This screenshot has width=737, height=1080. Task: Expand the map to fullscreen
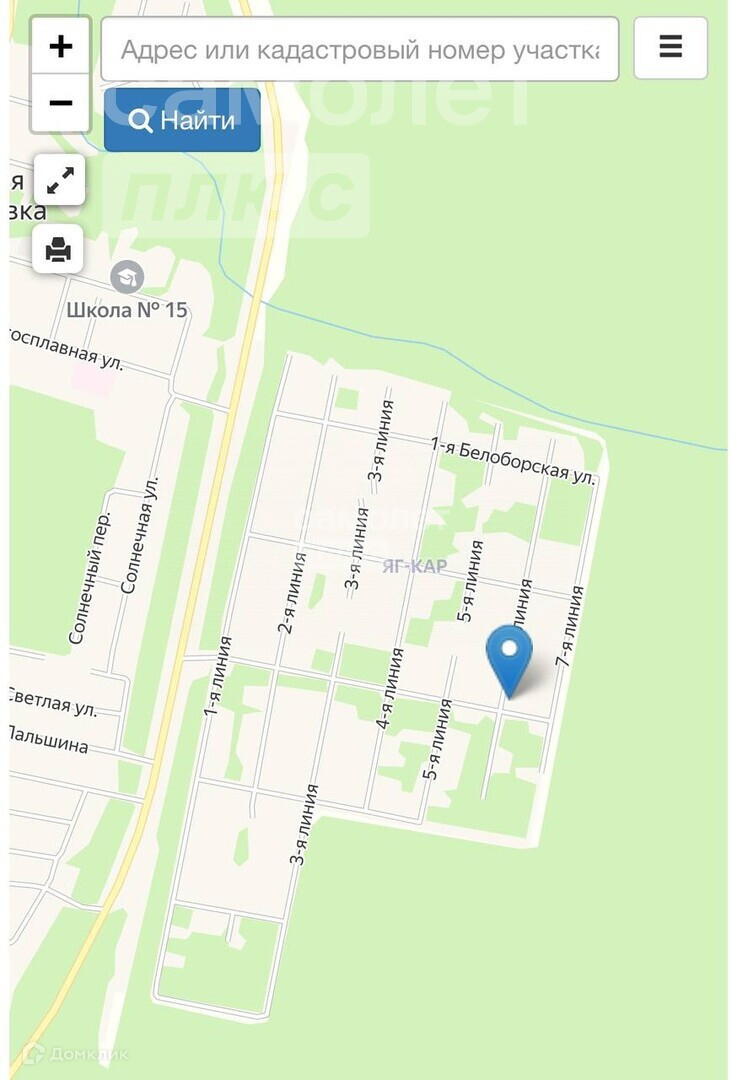(60, 180)
